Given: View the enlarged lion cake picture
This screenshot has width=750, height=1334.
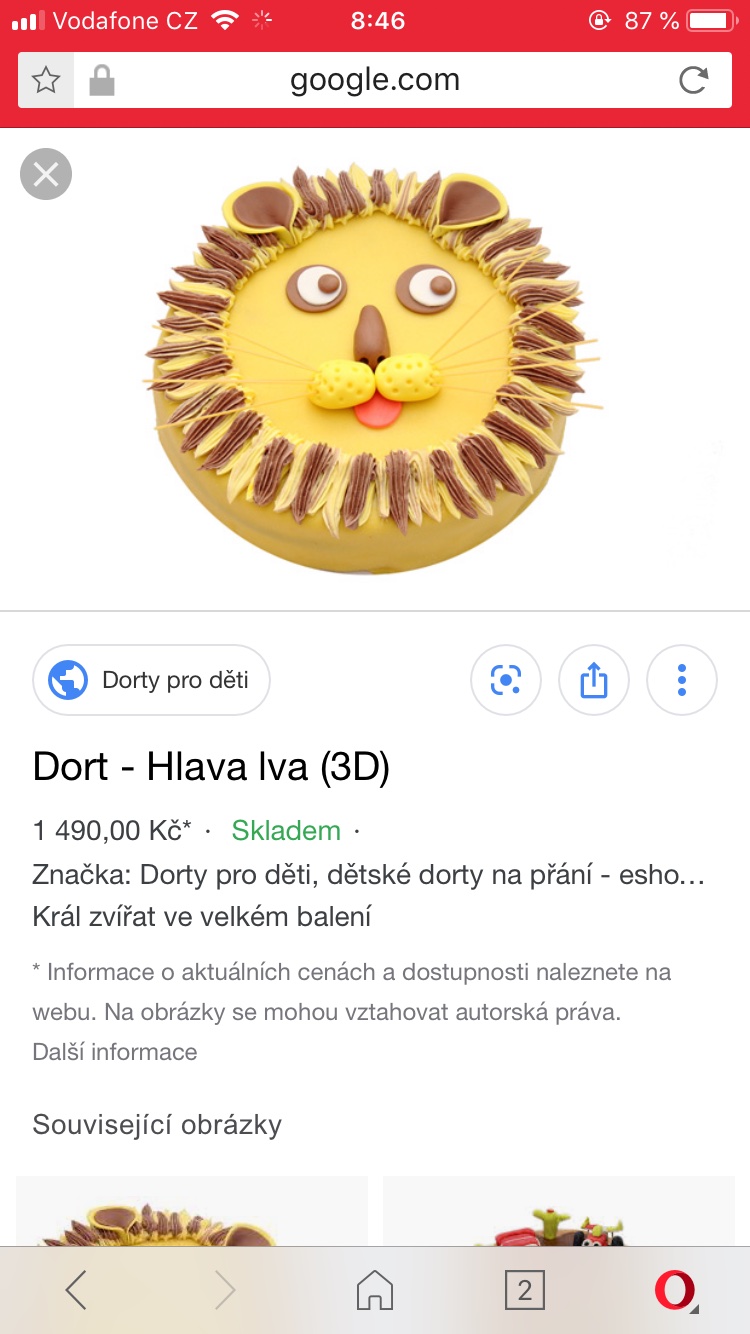Looking at the screenshot, I should [375, 370].
